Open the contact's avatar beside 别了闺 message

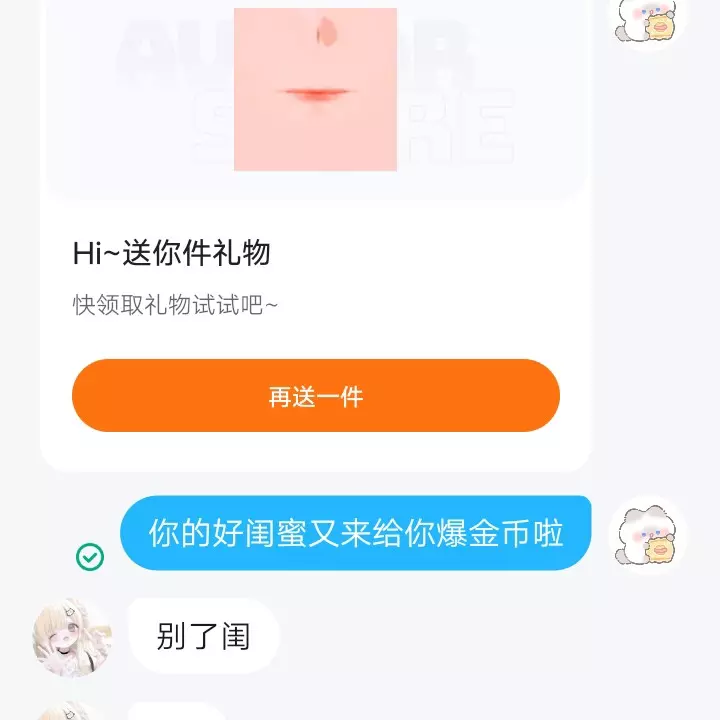(72, 638)
